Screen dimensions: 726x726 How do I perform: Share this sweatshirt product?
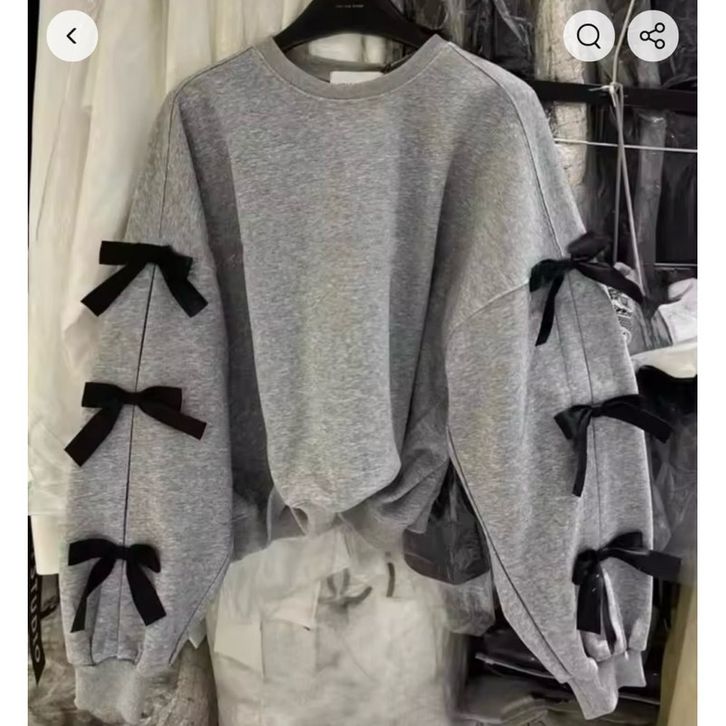653,37
